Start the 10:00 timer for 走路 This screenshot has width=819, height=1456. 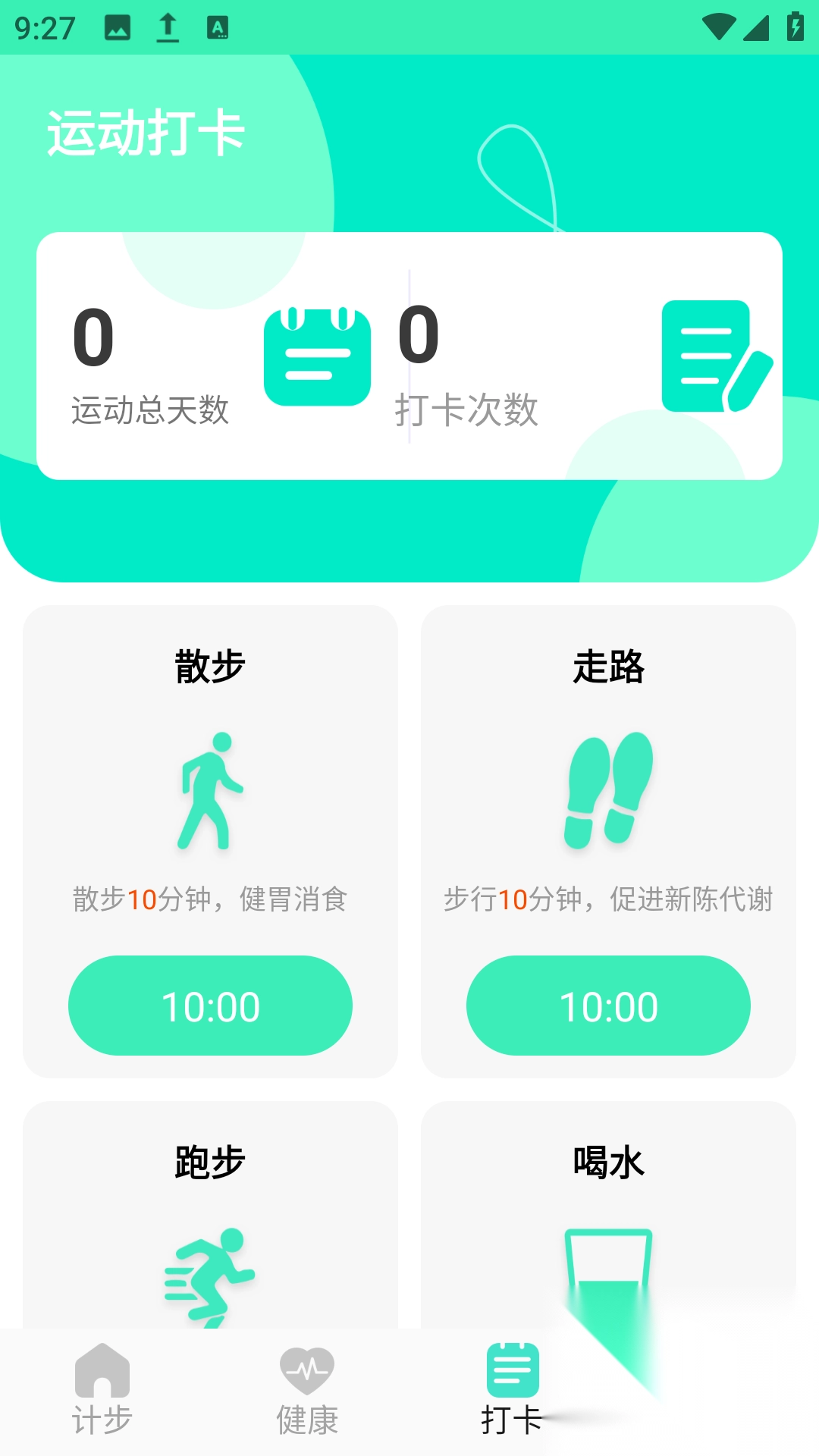[x=608, y=1006]
